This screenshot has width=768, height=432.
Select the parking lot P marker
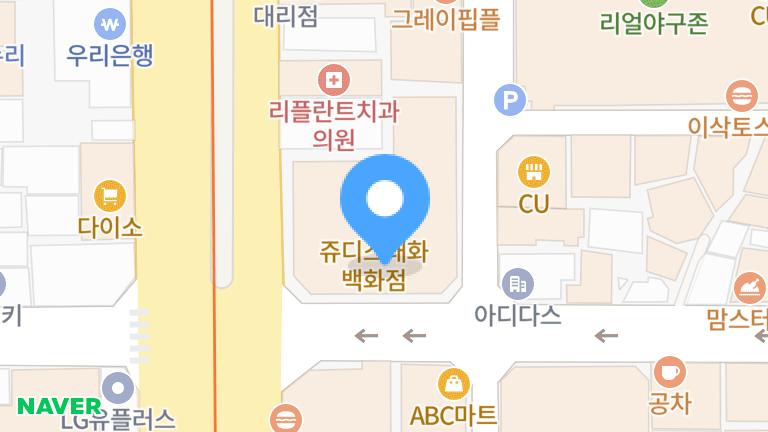[510, 99]
